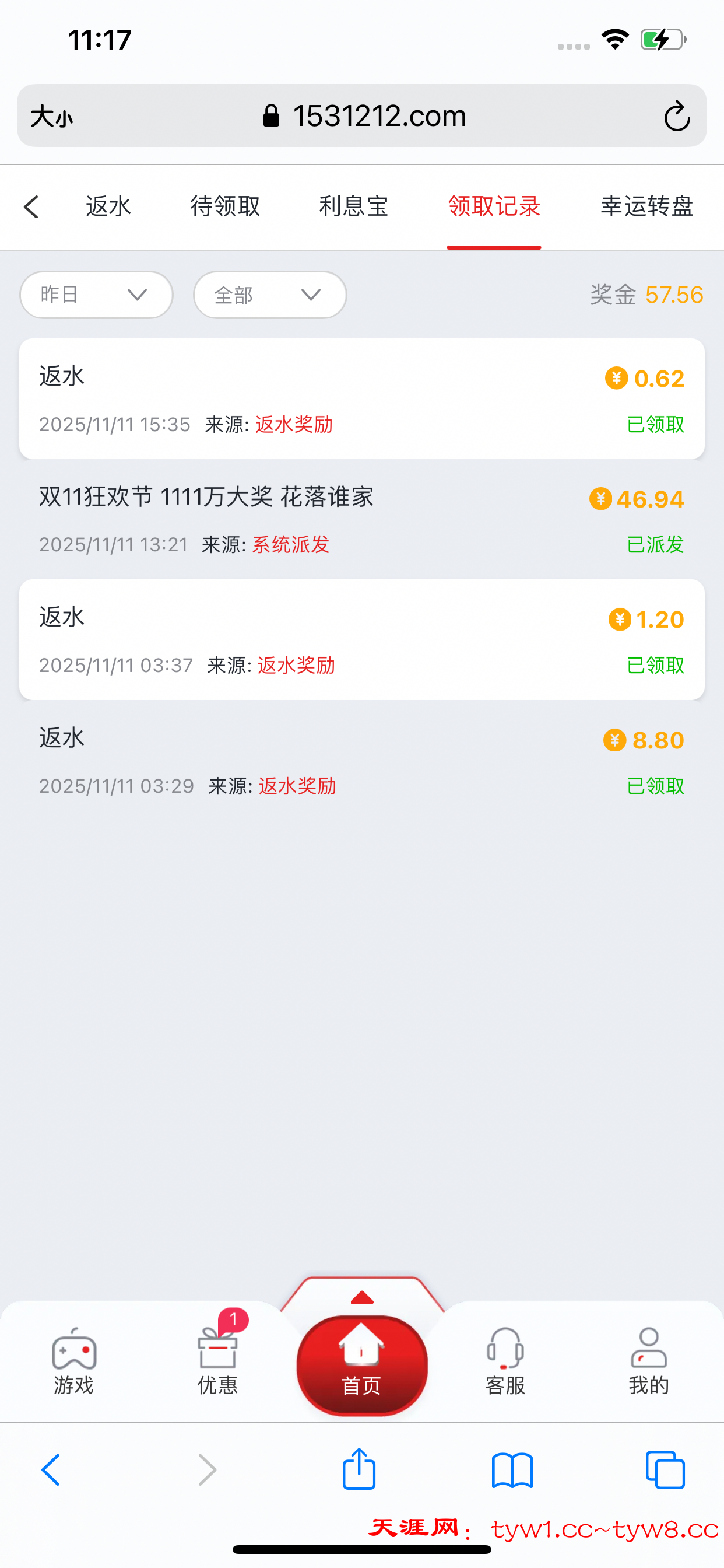Image resolution: width=724 pixels, height=1568 pixels.
Task: Open the 我的 profile tab
Action: [649, 1361]
